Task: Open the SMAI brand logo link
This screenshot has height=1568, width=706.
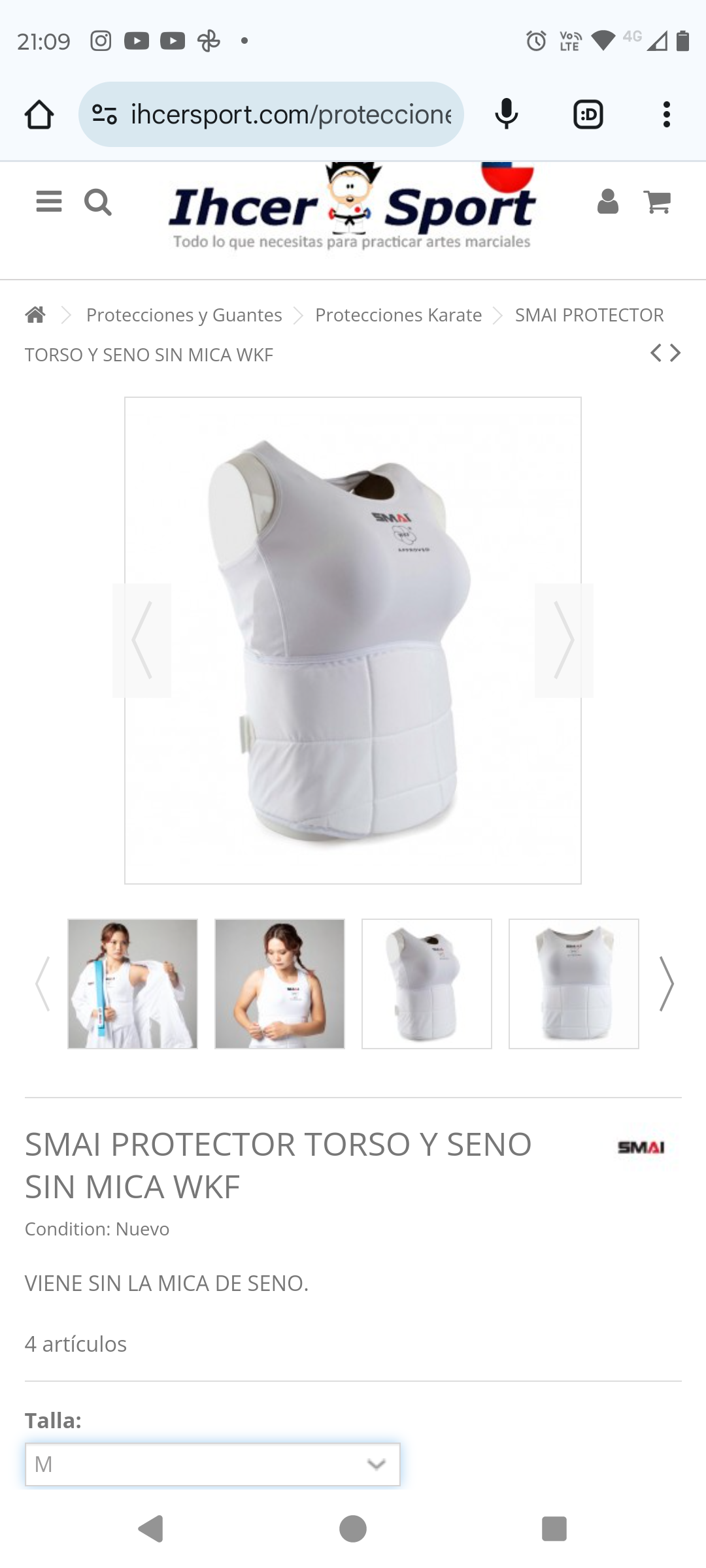Action: click(641, 1147)
